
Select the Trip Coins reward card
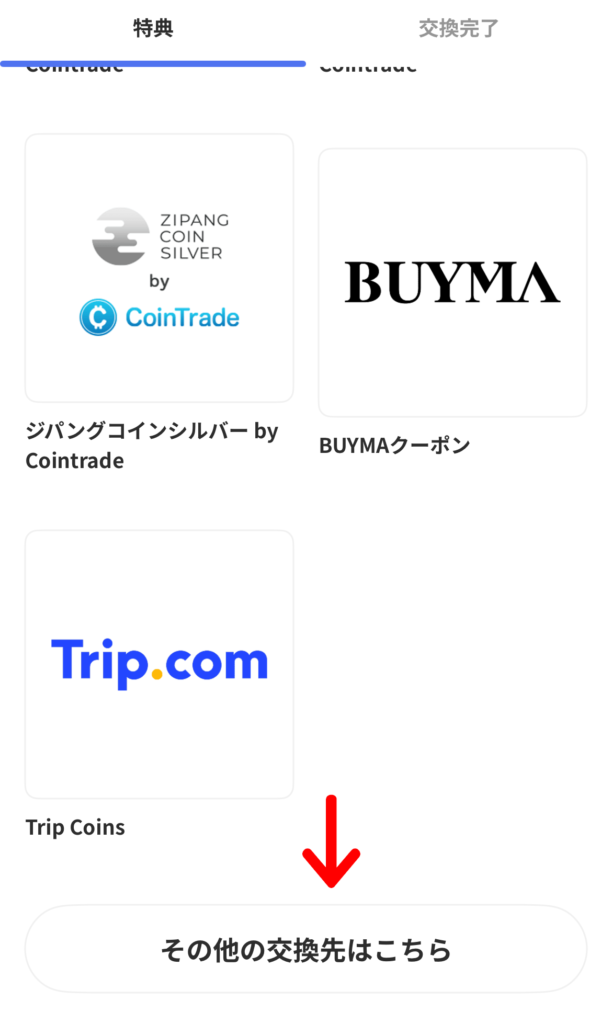click(x=159, y=664)
